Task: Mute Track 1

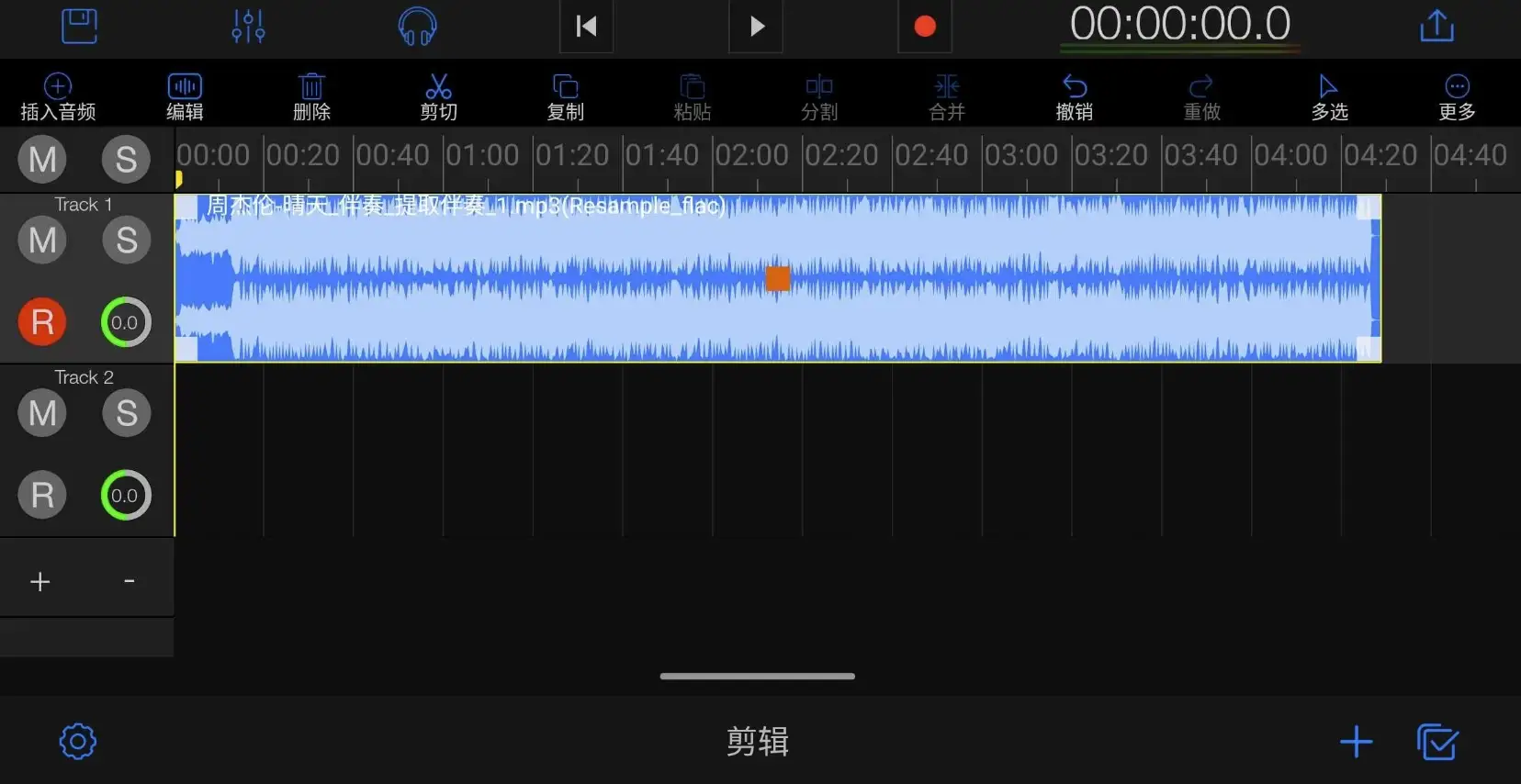Action: (x=42, y=241)
